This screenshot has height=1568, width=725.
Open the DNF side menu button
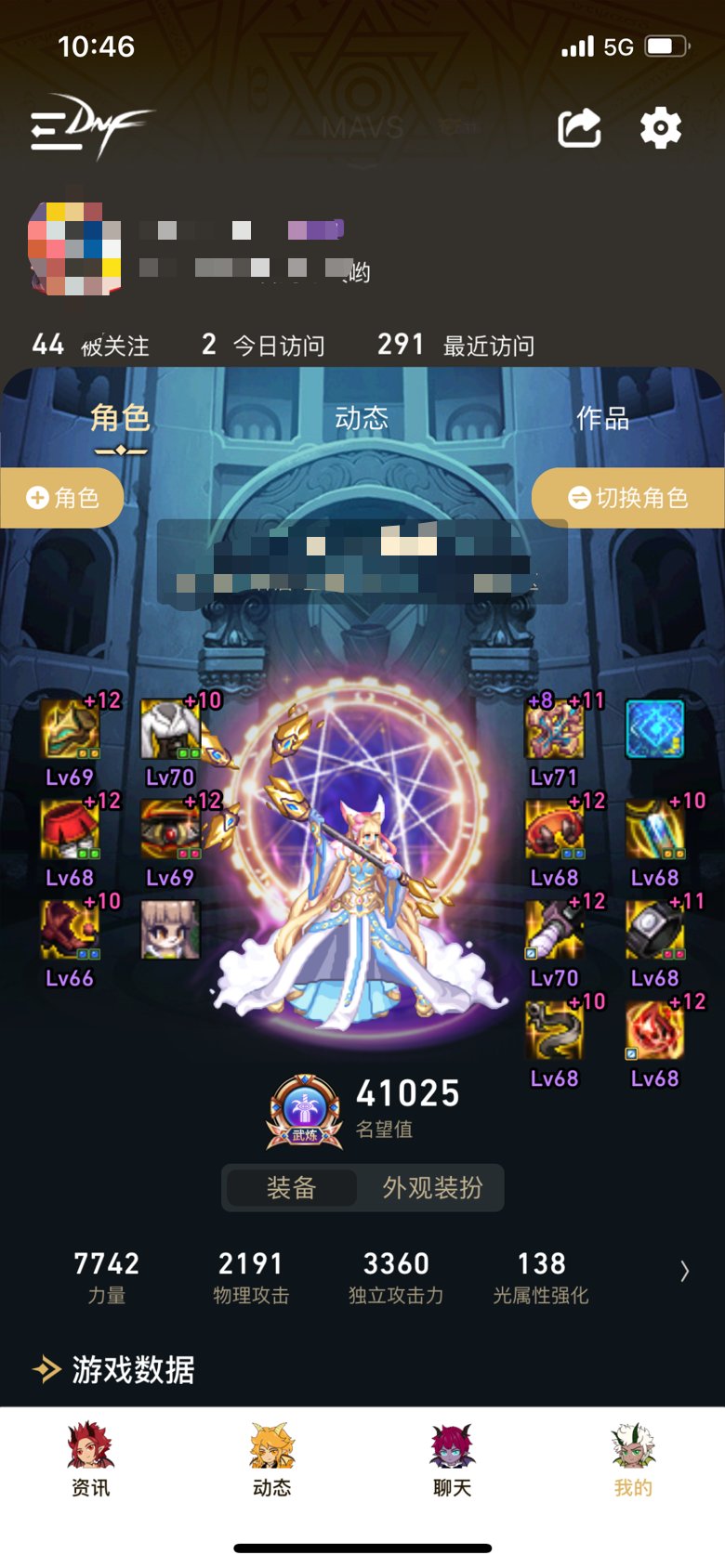[90, 126]
